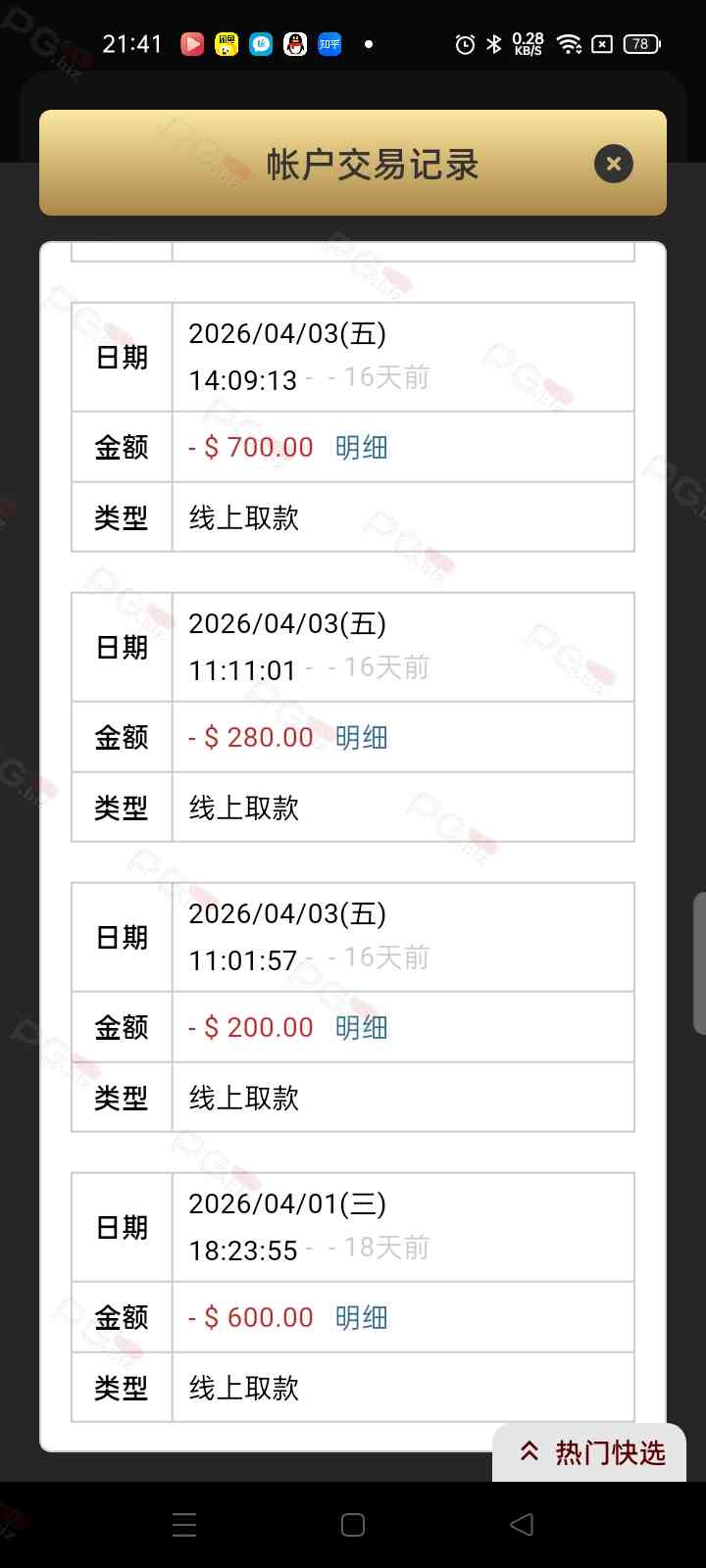Screen dimensions: 706x1568
Task: Close the 帐户交易记录 dialog
Action: [614, 164]
